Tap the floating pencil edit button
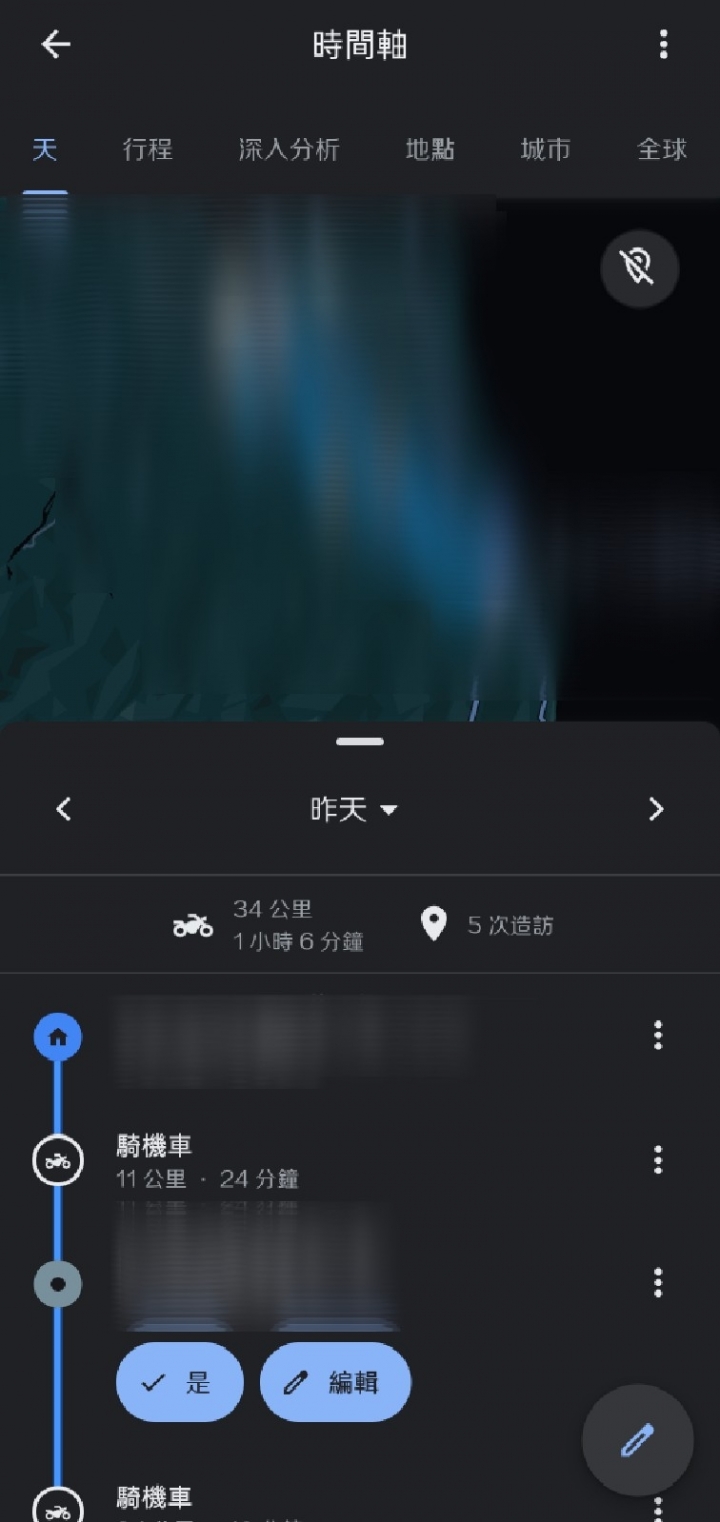This screenshot has height=1522, width=720. (638, 1440)
